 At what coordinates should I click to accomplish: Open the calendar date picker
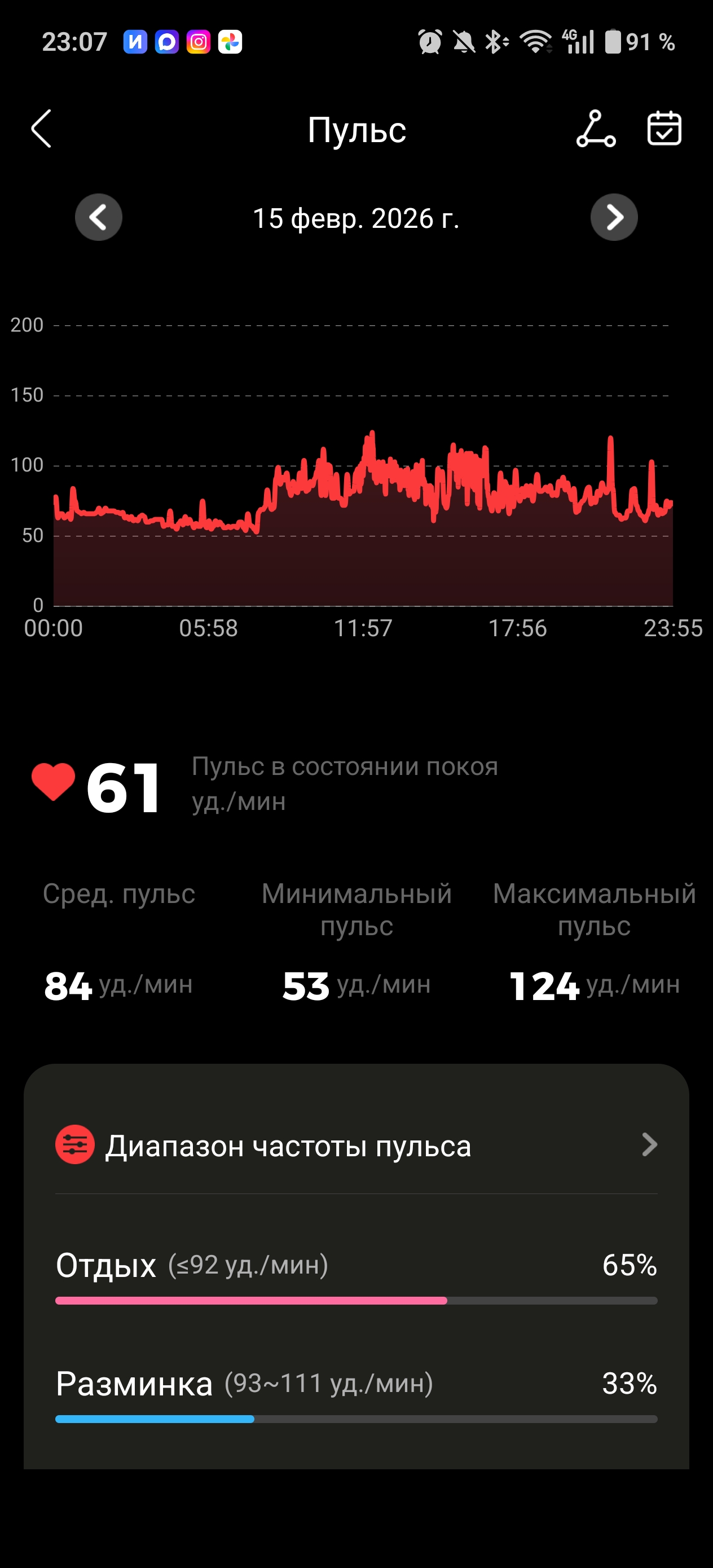pos(664,129)
